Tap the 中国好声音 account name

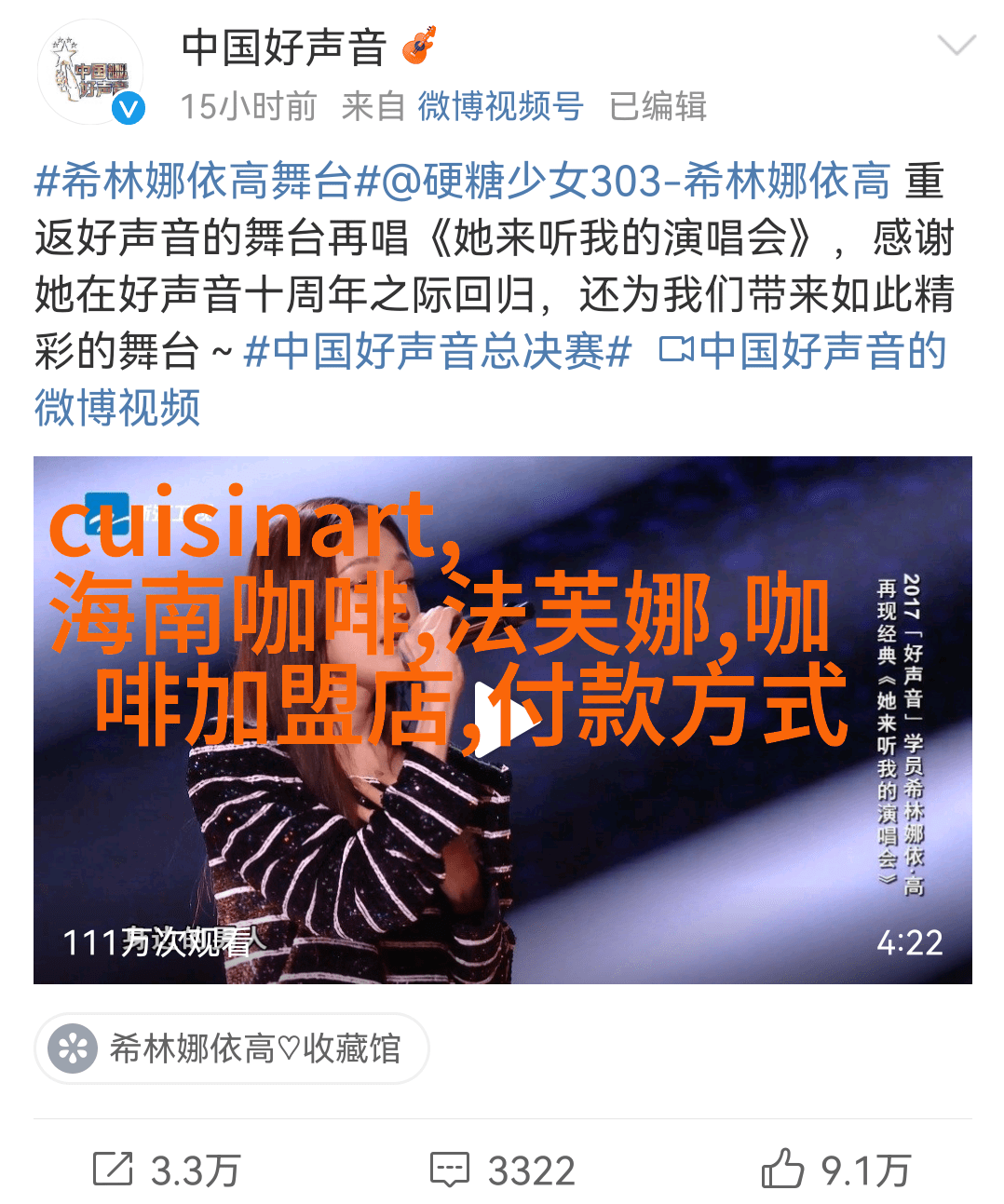tap(284, 48)
